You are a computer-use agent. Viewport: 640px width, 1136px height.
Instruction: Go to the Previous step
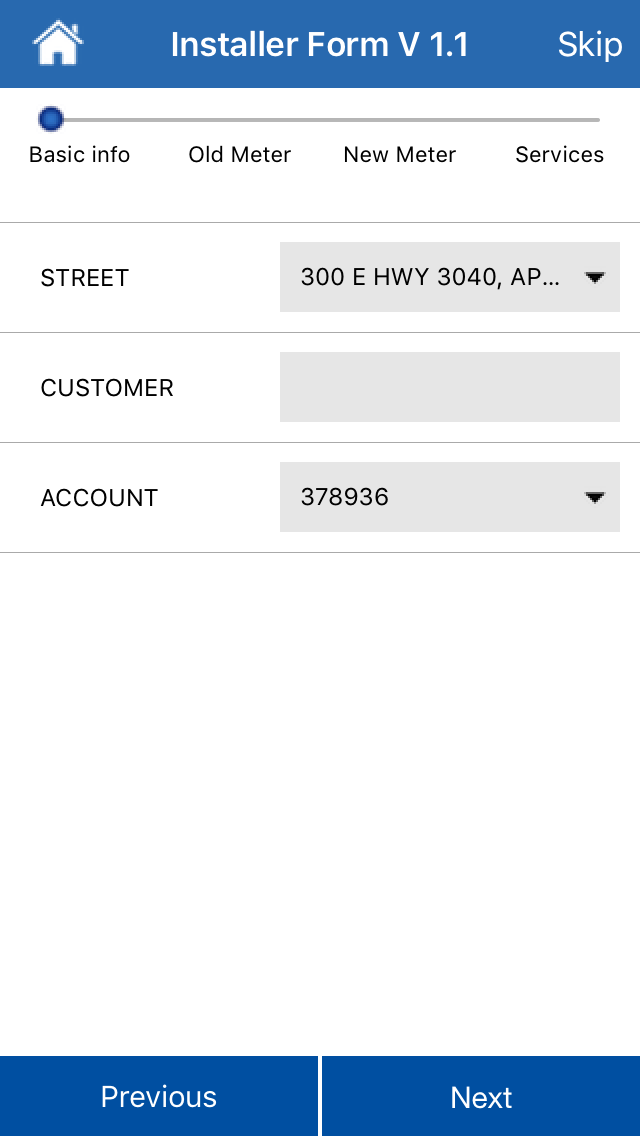159,1097
